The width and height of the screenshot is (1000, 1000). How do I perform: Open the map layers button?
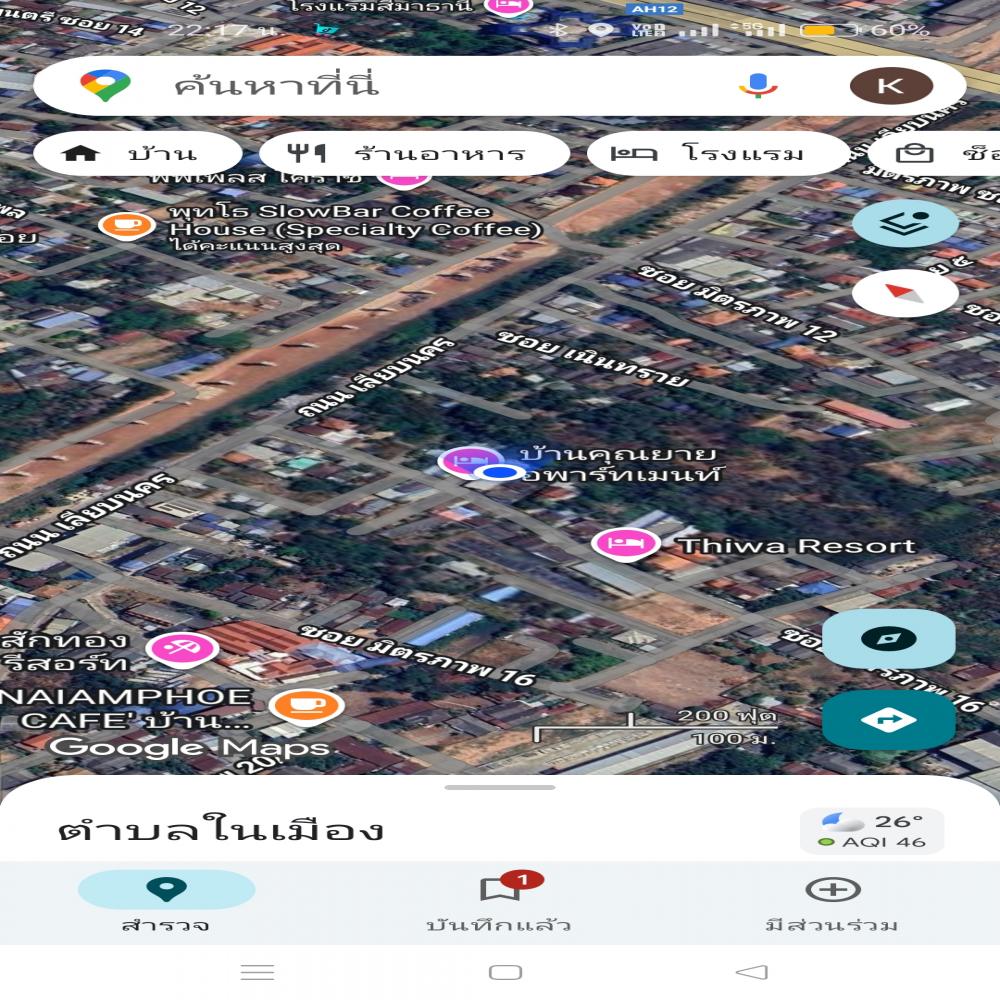click(904, 223)
